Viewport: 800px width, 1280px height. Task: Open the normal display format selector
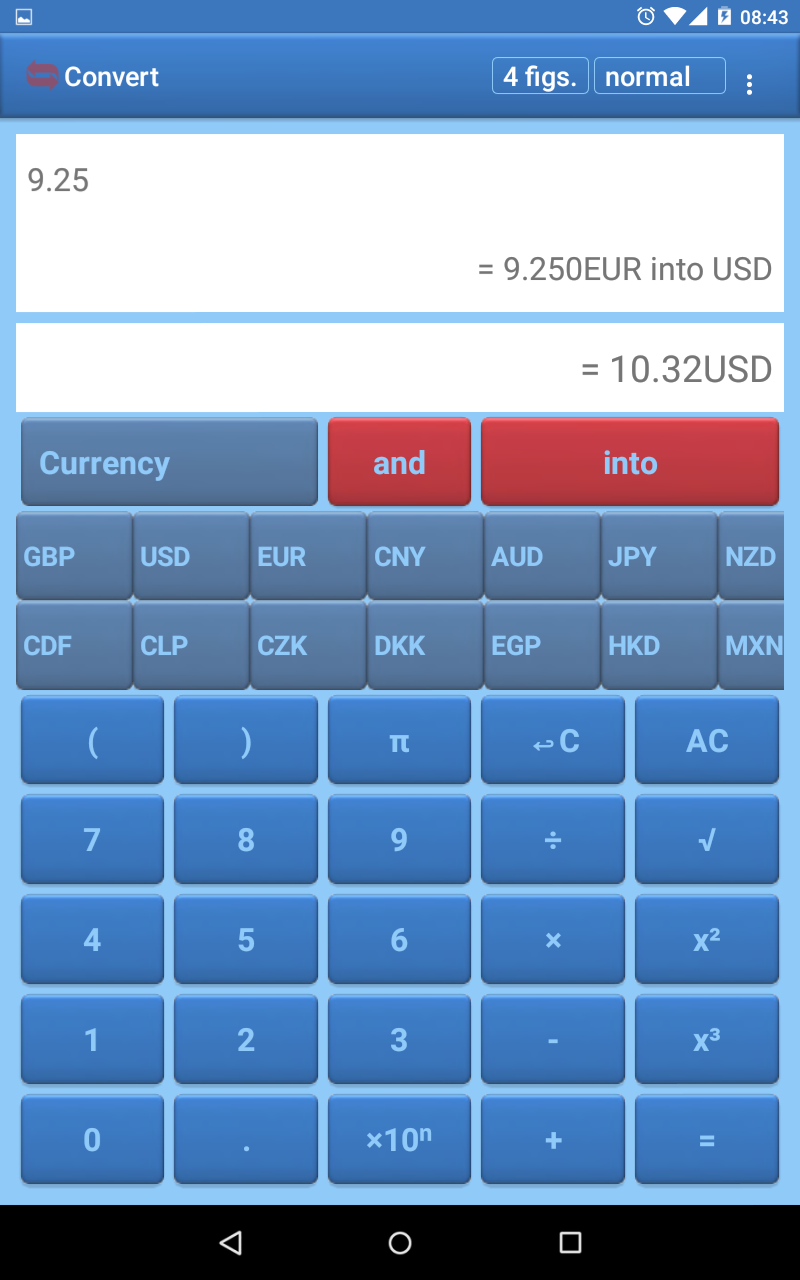click(660, 76)
